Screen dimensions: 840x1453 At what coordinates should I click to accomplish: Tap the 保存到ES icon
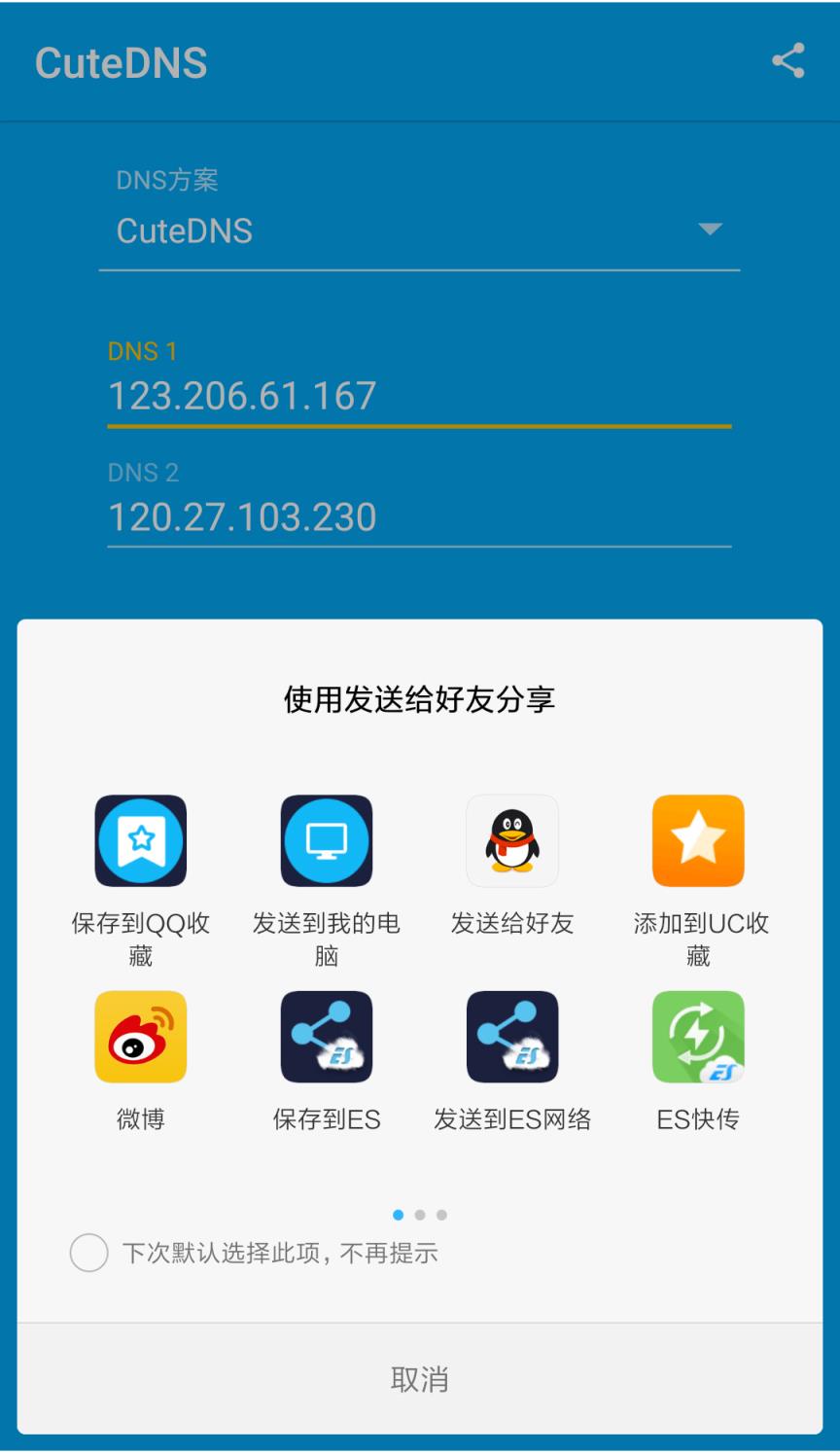pos(326,1036)
